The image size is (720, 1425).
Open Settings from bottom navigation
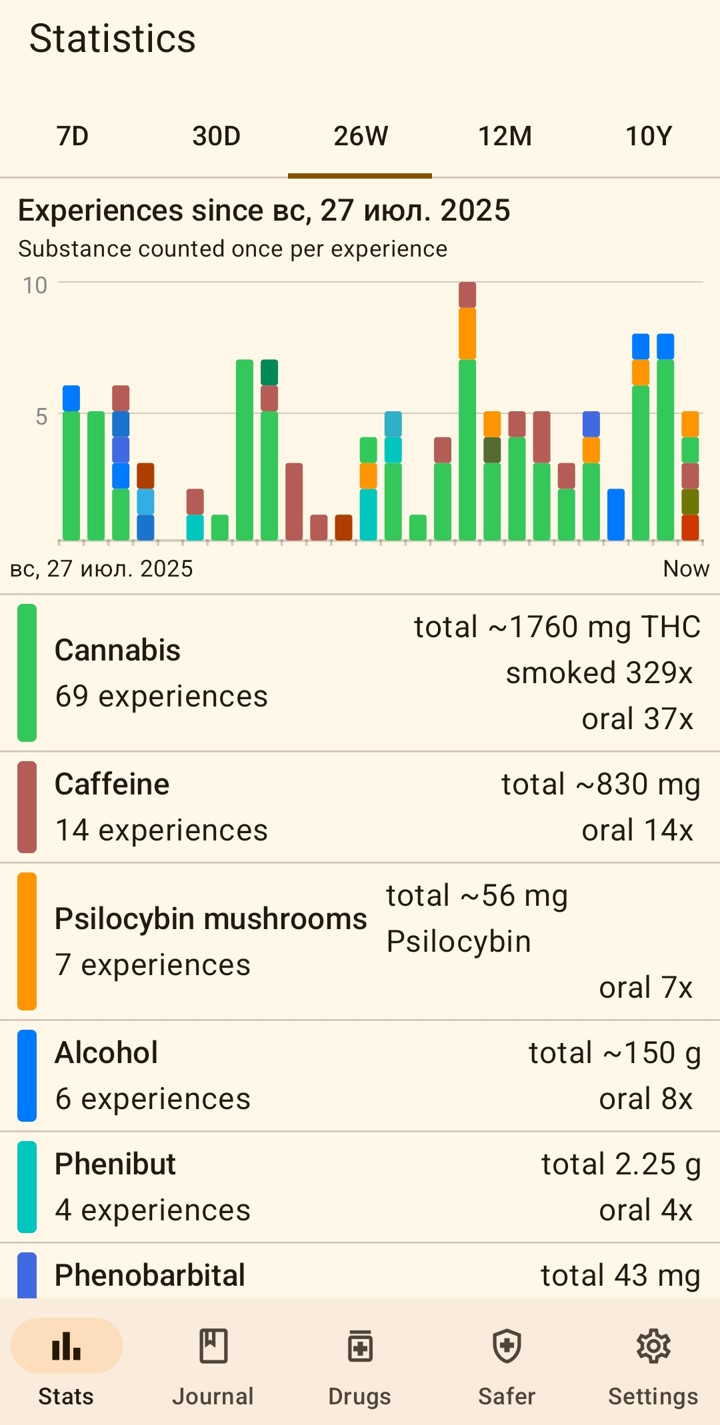tap(653, 1366)
